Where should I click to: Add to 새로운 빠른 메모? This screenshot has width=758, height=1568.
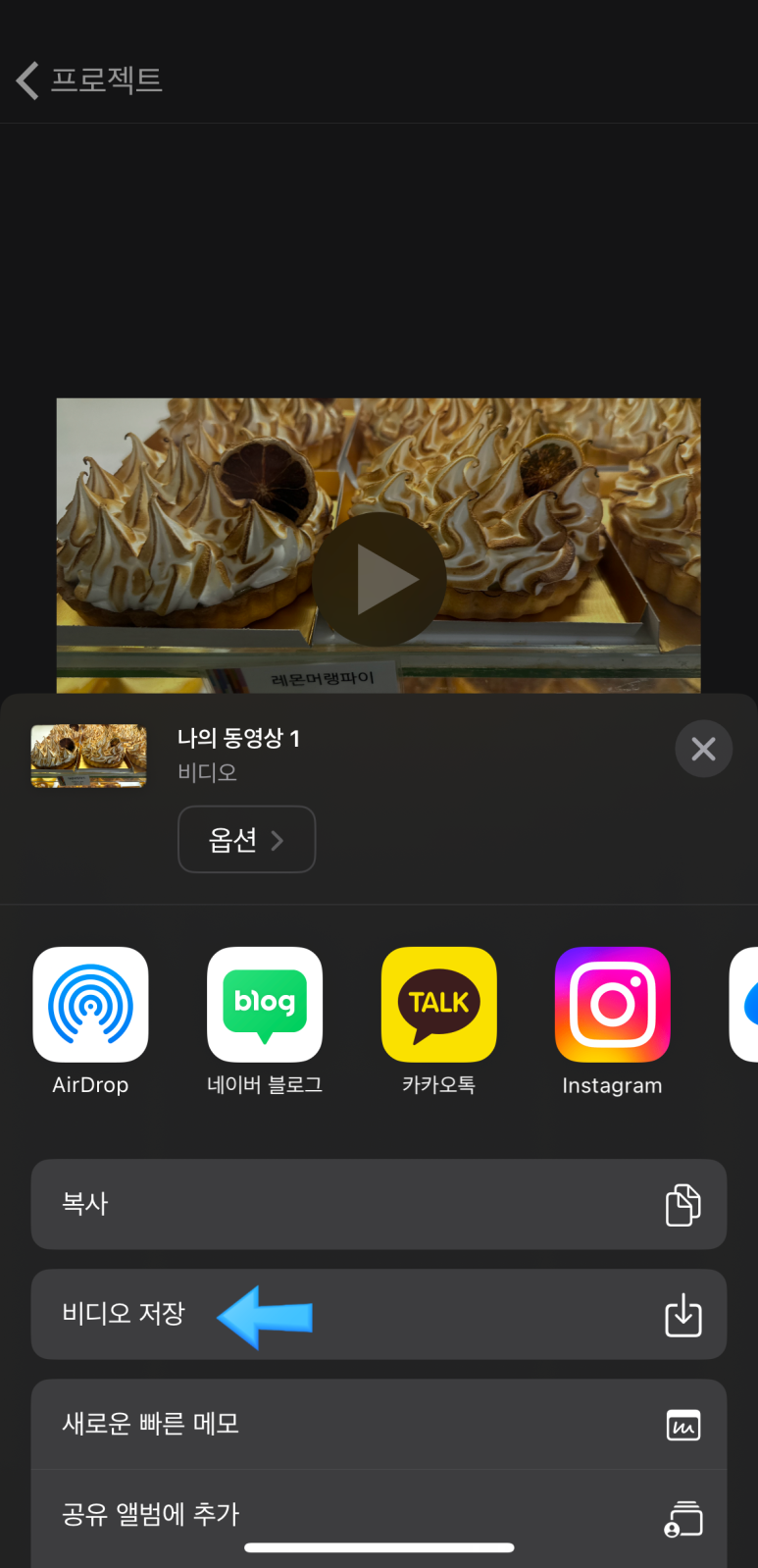[x=379, y=1424]
